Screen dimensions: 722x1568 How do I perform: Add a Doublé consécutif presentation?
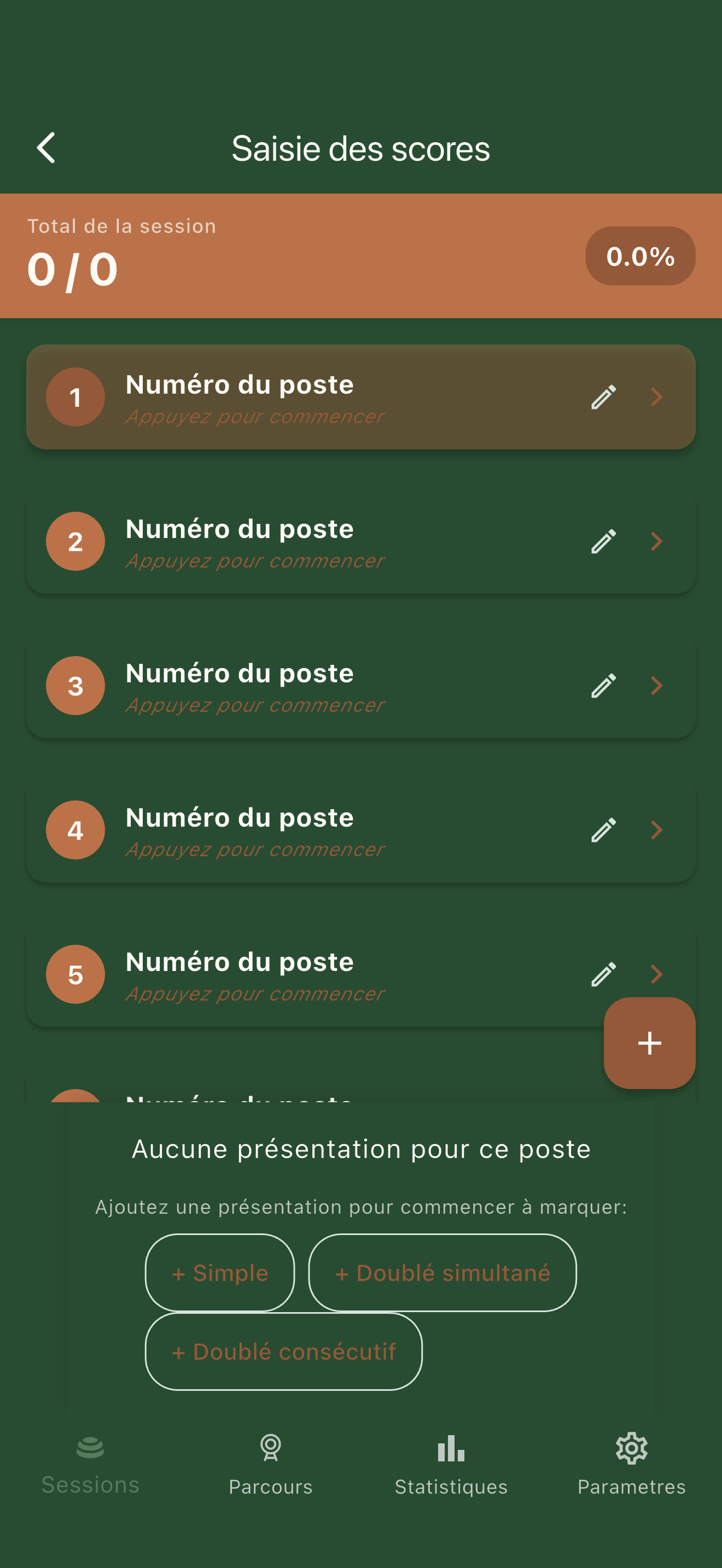coord(284,1351)
